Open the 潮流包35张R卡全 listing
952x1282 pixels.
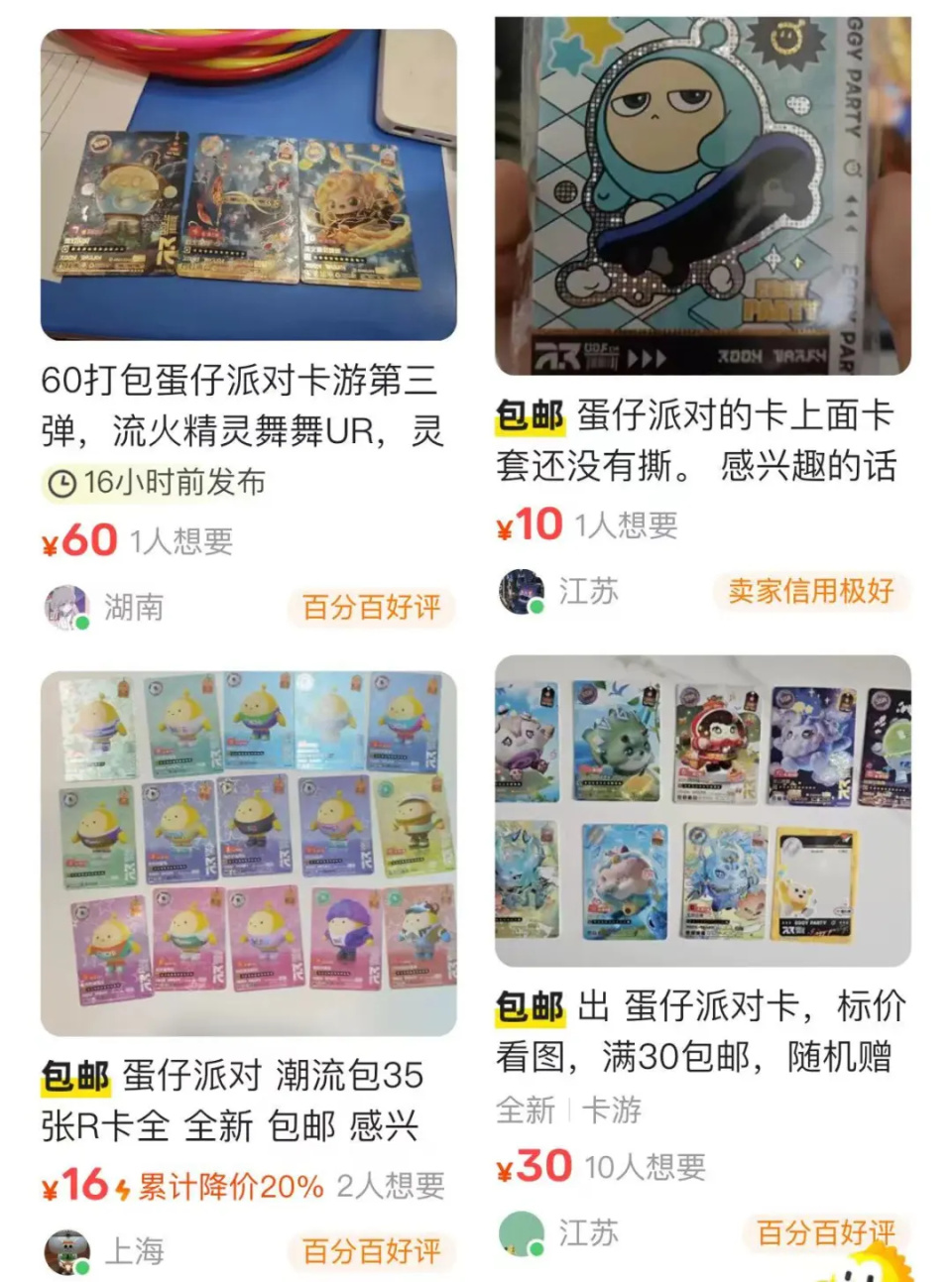point(248,853)
